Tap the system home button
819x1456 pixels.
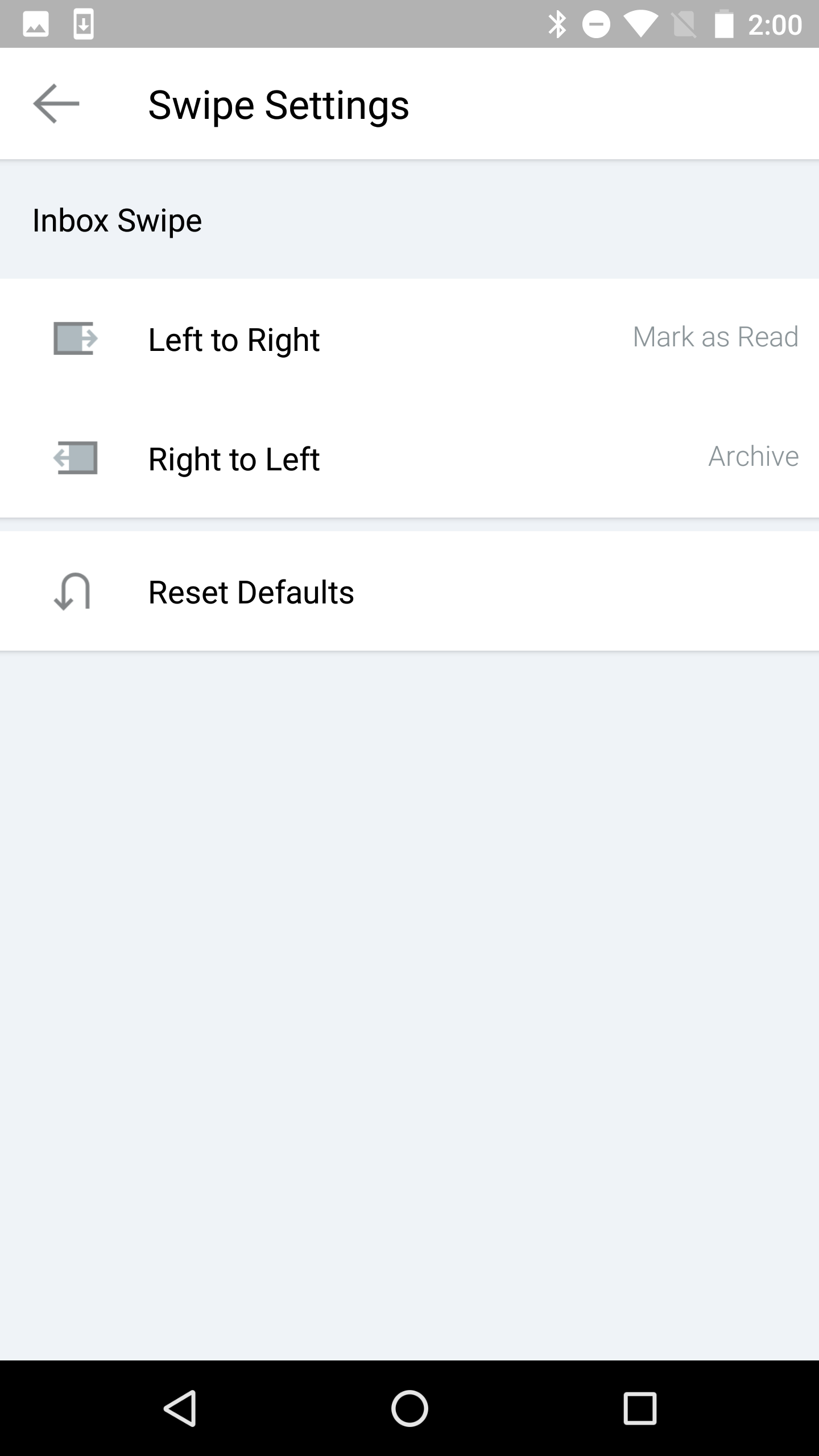pos(409,1408)
